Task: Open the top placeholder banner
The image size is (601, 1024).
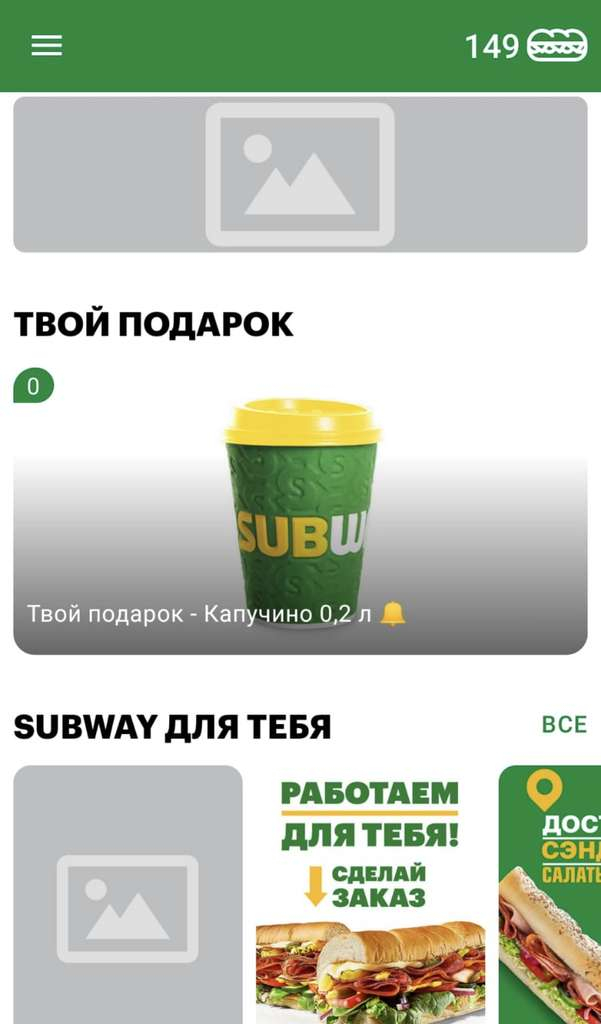Action: [300, 174]
